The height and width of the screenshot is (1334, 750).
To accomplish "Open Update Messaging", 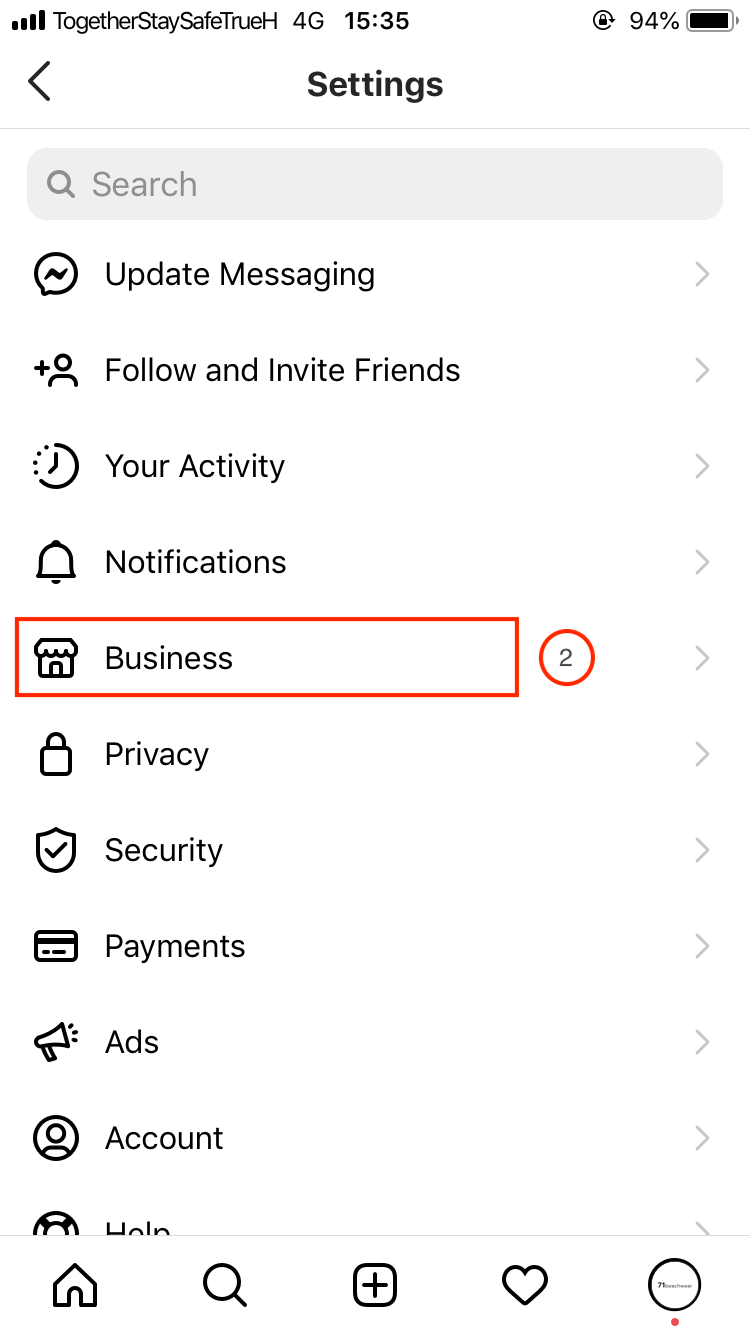I will click(375, 274).
